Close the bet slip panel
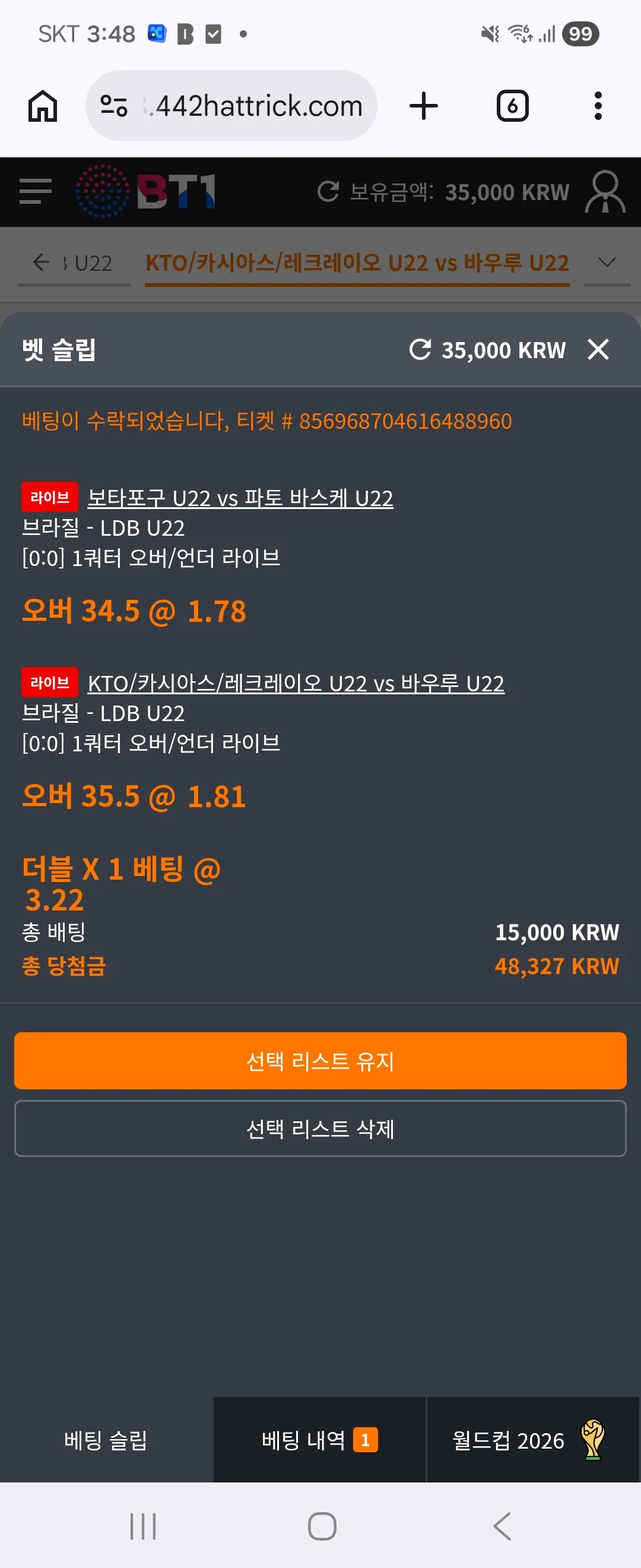The image size is (641, 1568). point(598,349)
